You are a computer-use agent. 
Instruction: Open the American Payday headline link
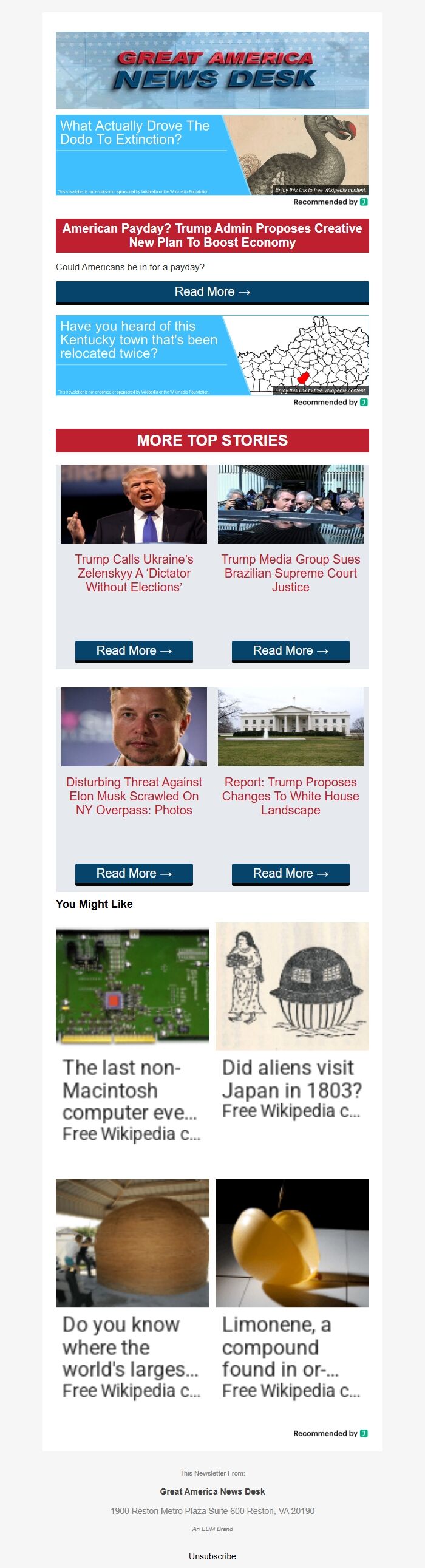pos(212,236)
